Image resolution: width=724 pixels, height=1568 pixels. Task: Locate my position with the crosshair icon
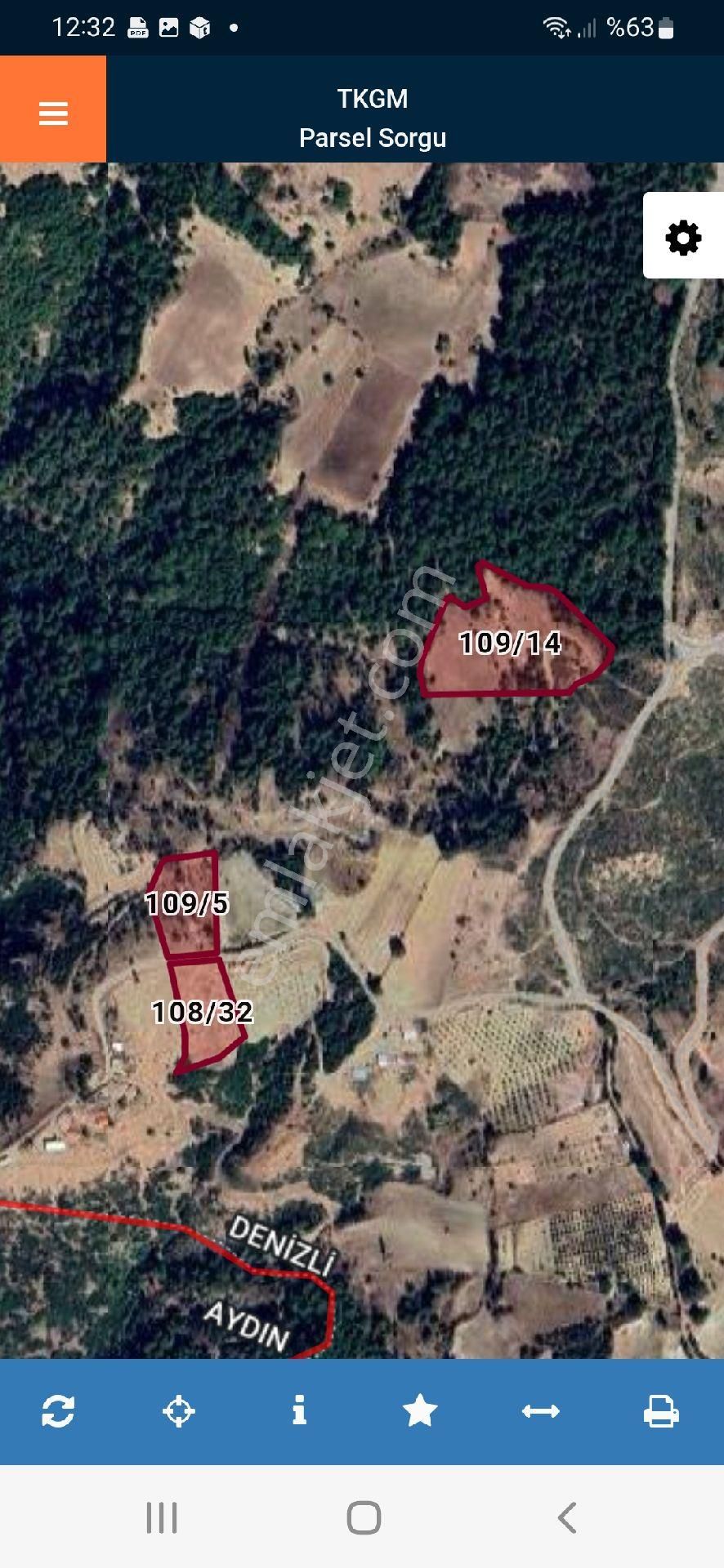tap(178, 1410)
